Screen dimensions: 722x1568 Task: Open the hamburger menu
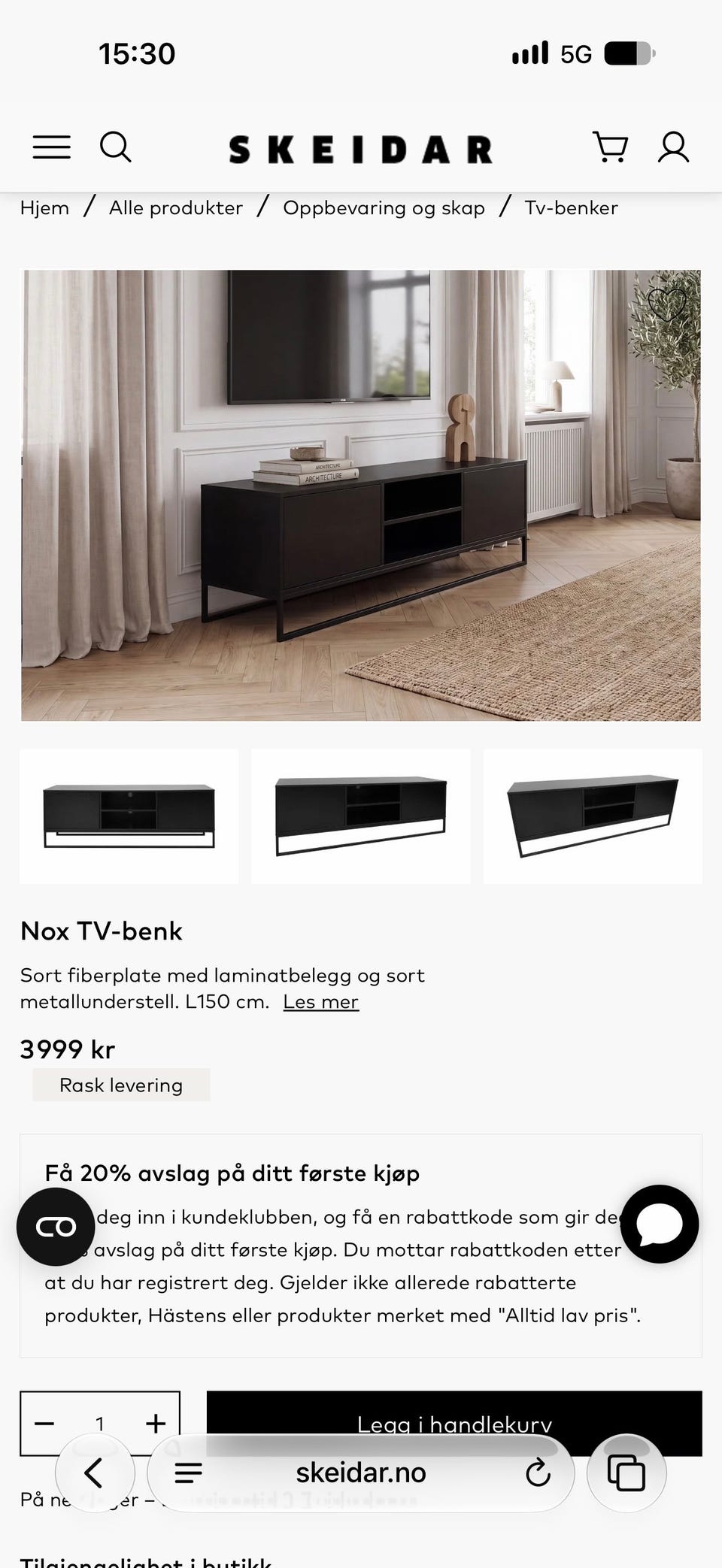click(x=51, y=147)
